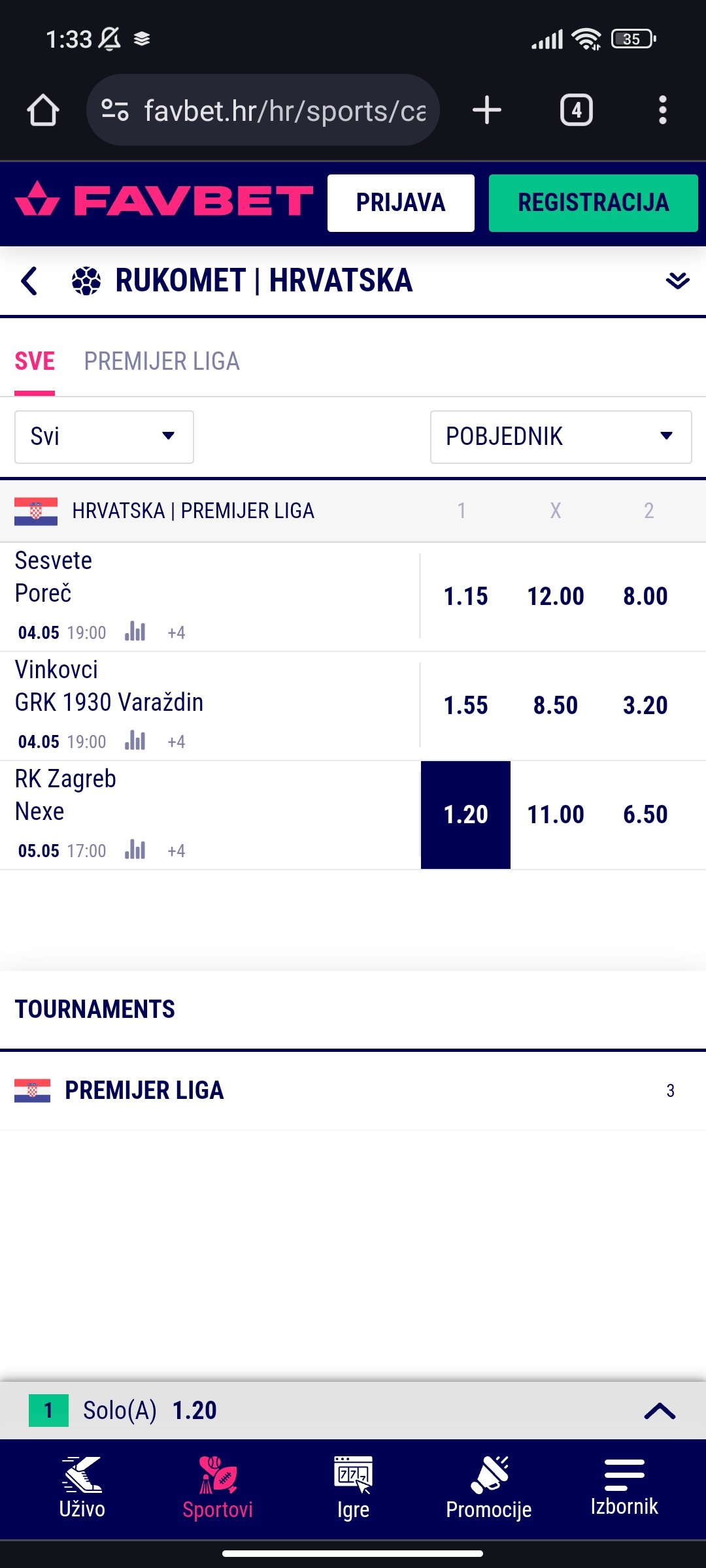Open PREMIJER LIGA under Tournaments

[353, 1090]
